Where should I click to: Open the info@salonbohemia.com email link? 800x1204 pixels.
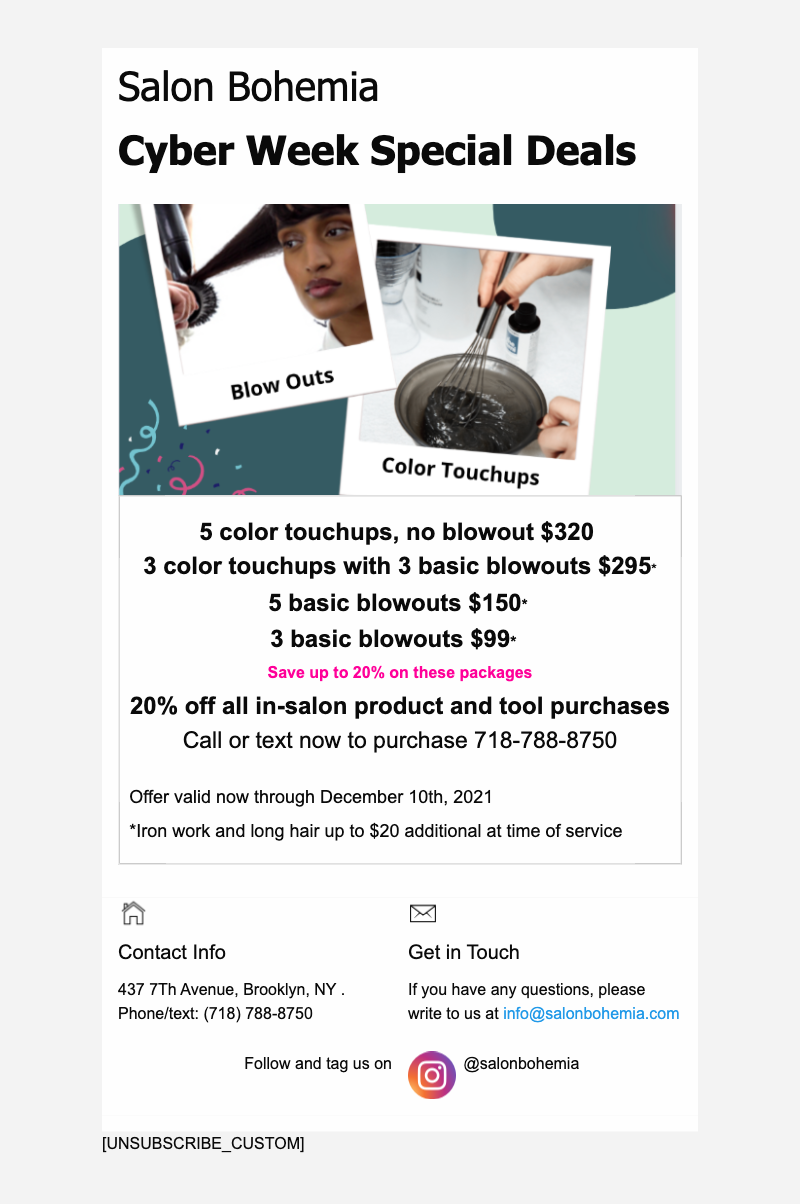[x=590, y=1013]
